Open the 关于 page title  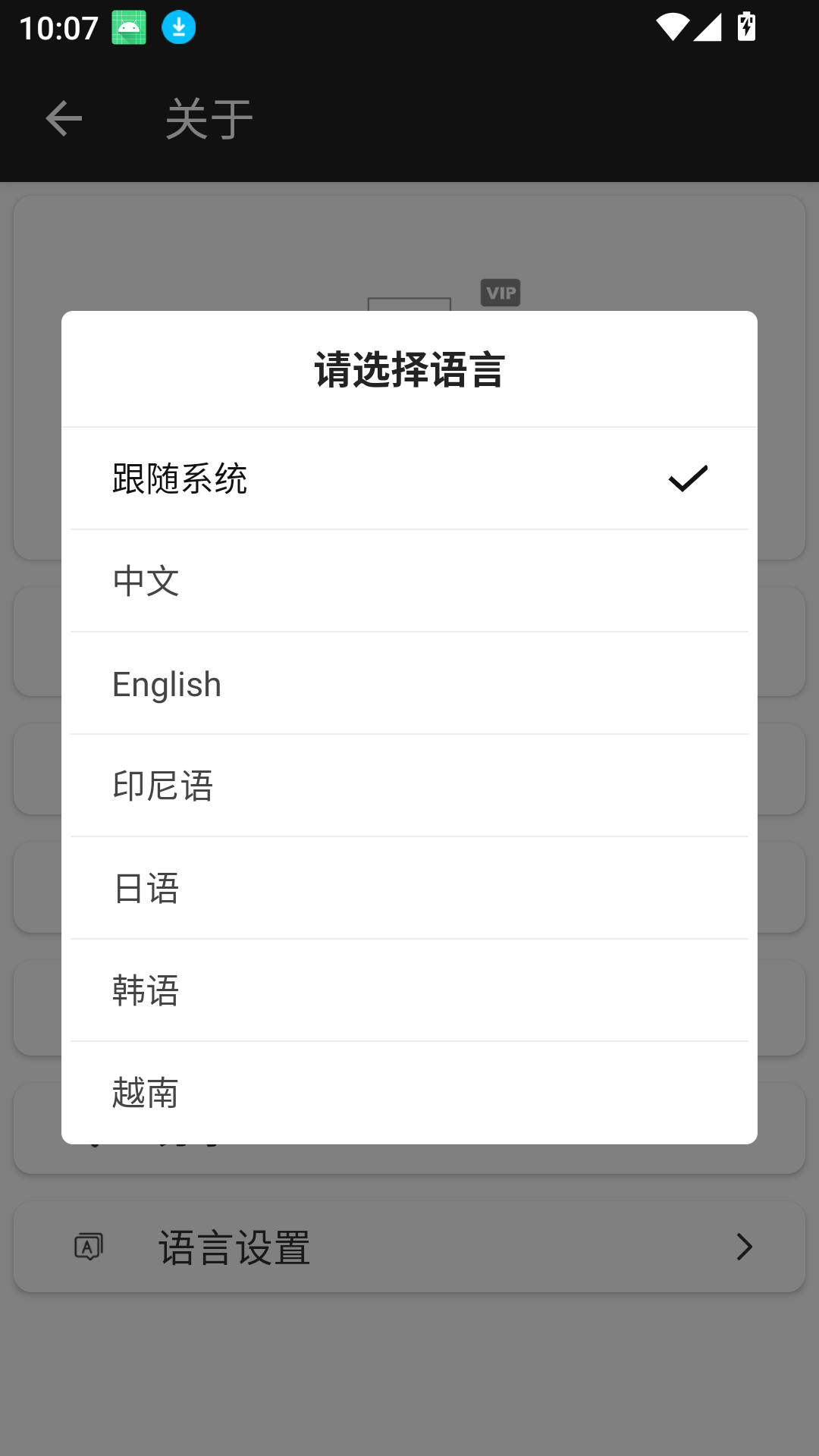pyautogui.click(x=209, y=118)
